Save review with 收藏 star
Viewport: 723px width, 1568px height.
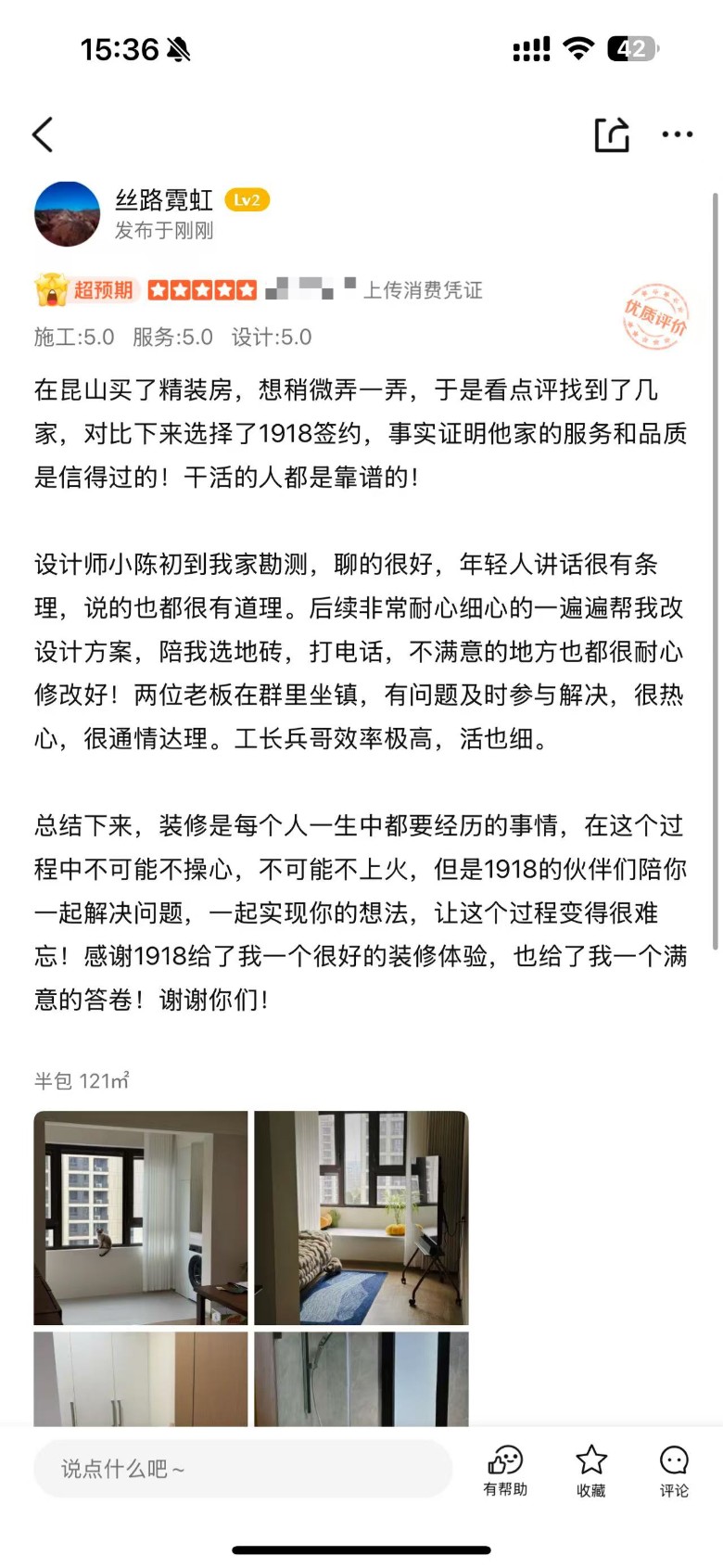pos(590,1470)
